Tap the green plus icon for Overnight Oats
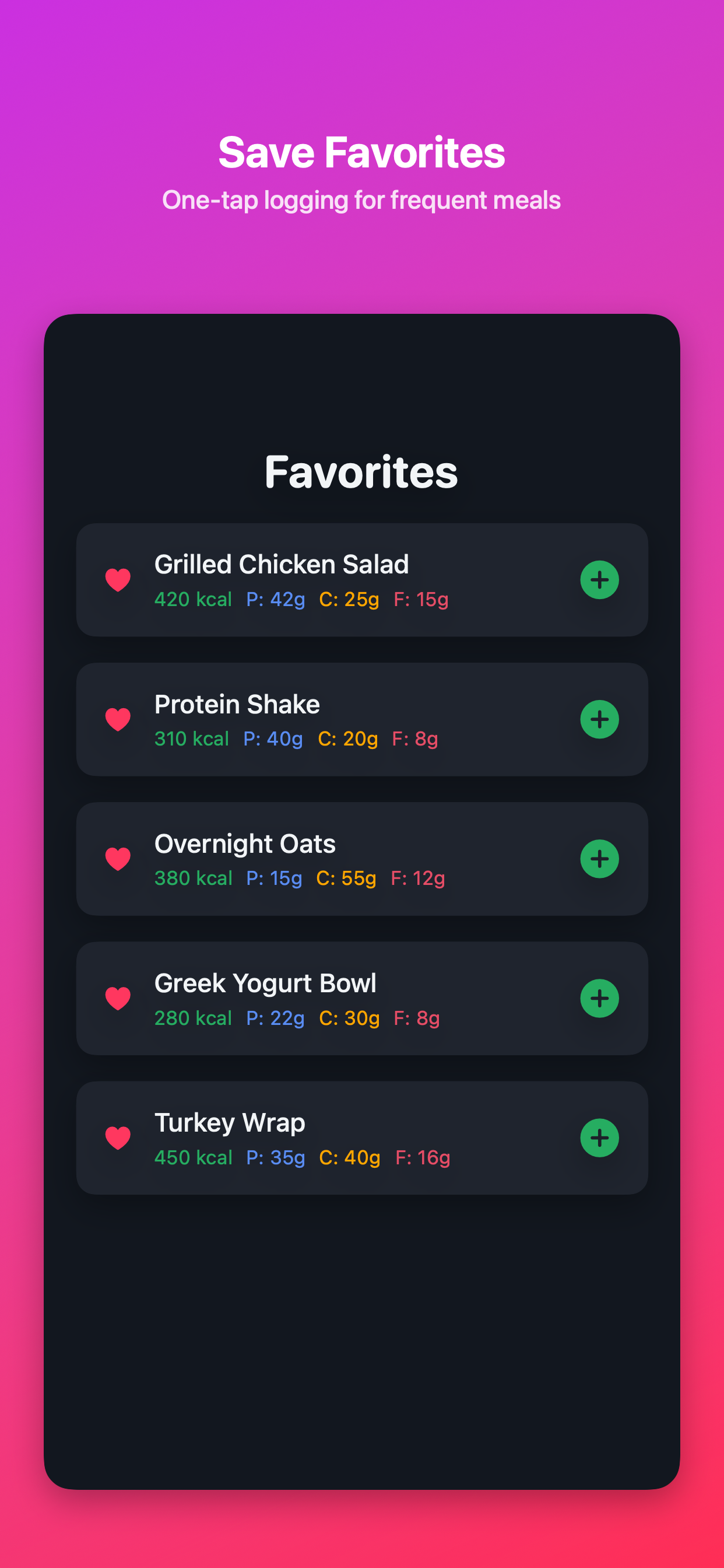 [599, 858]
